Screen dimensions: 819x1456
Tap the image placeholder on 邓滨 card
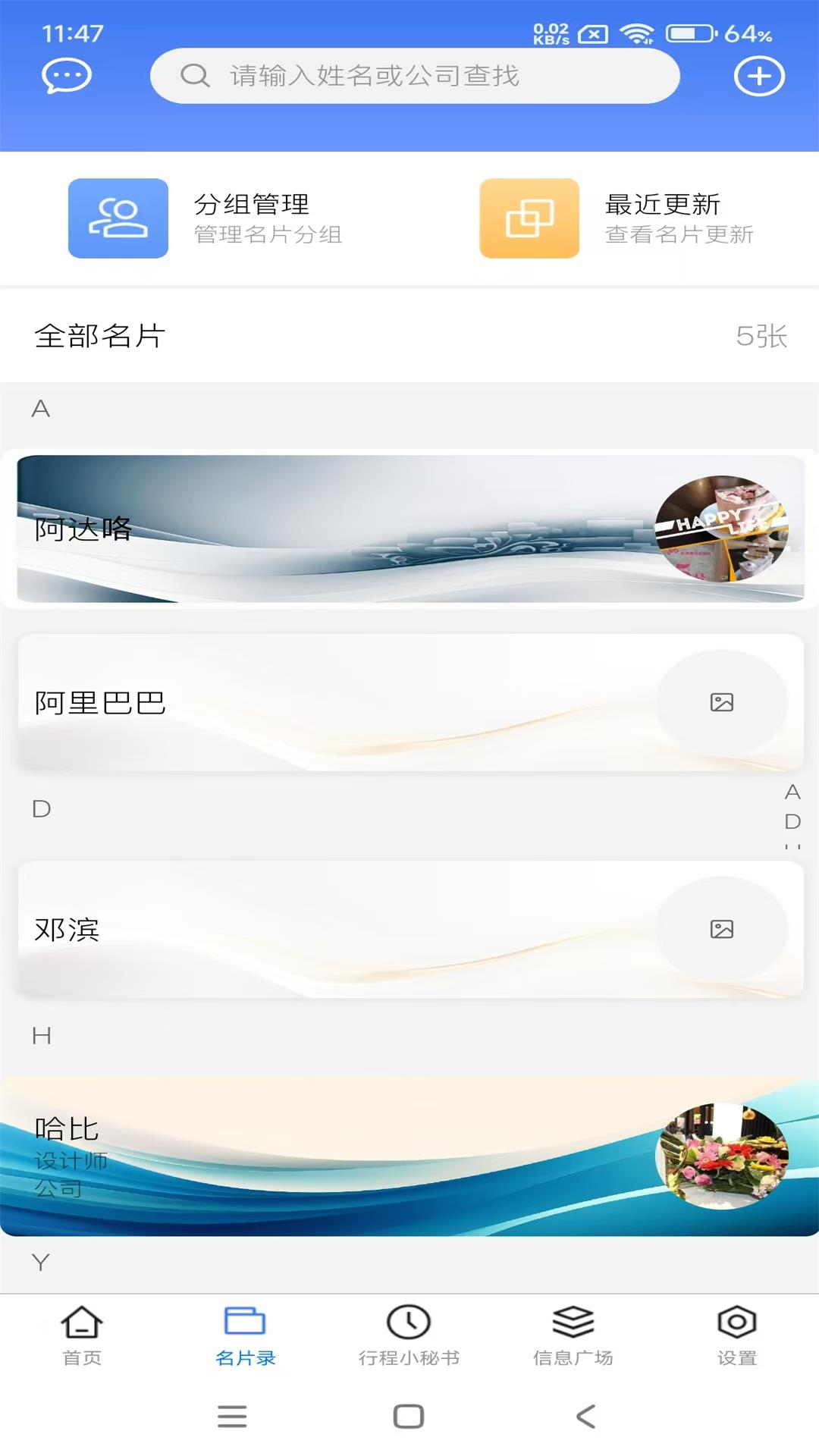coord(722,928)
